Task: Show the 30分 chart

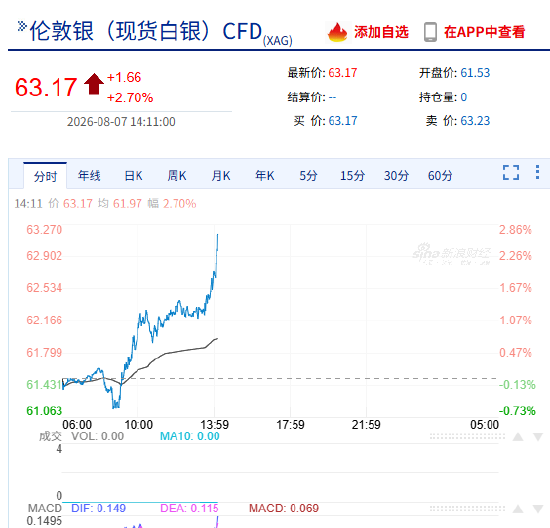Action: [396, 175]
